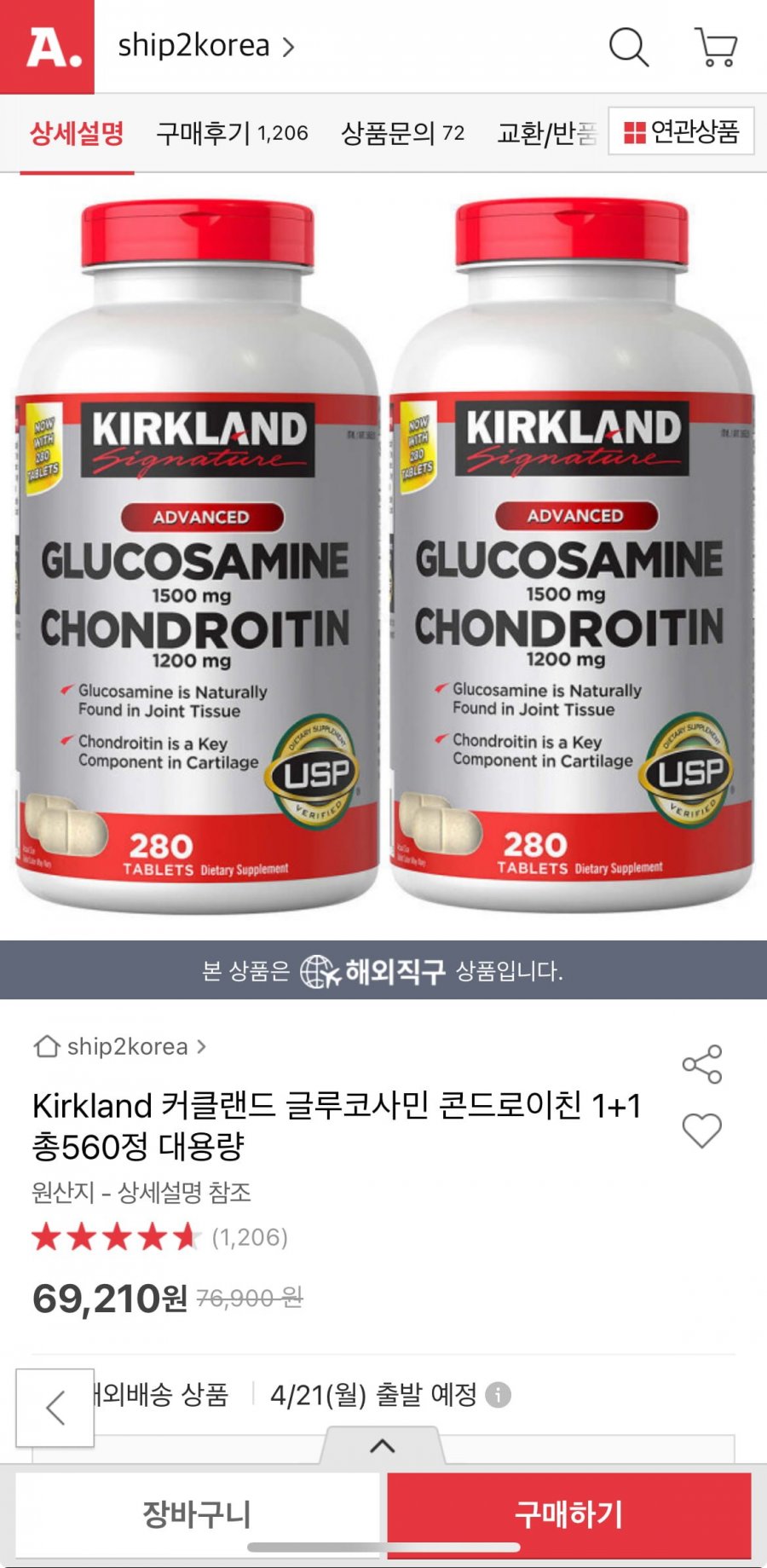767x1568 pixels.
Task: Open 연관상품 related products button
Action: (x=681, y=131)
